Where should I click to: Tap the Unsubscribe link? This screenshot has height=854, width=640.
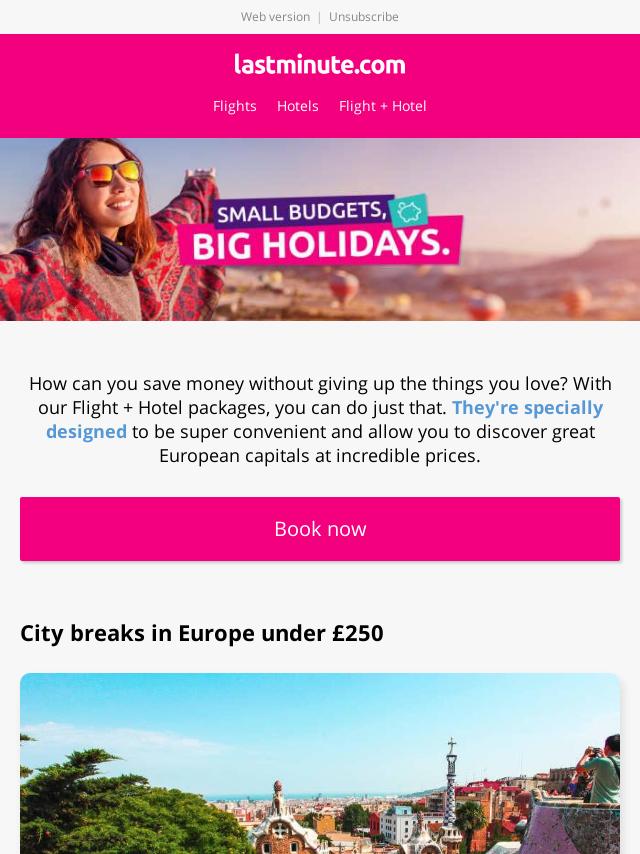[363, 17]
